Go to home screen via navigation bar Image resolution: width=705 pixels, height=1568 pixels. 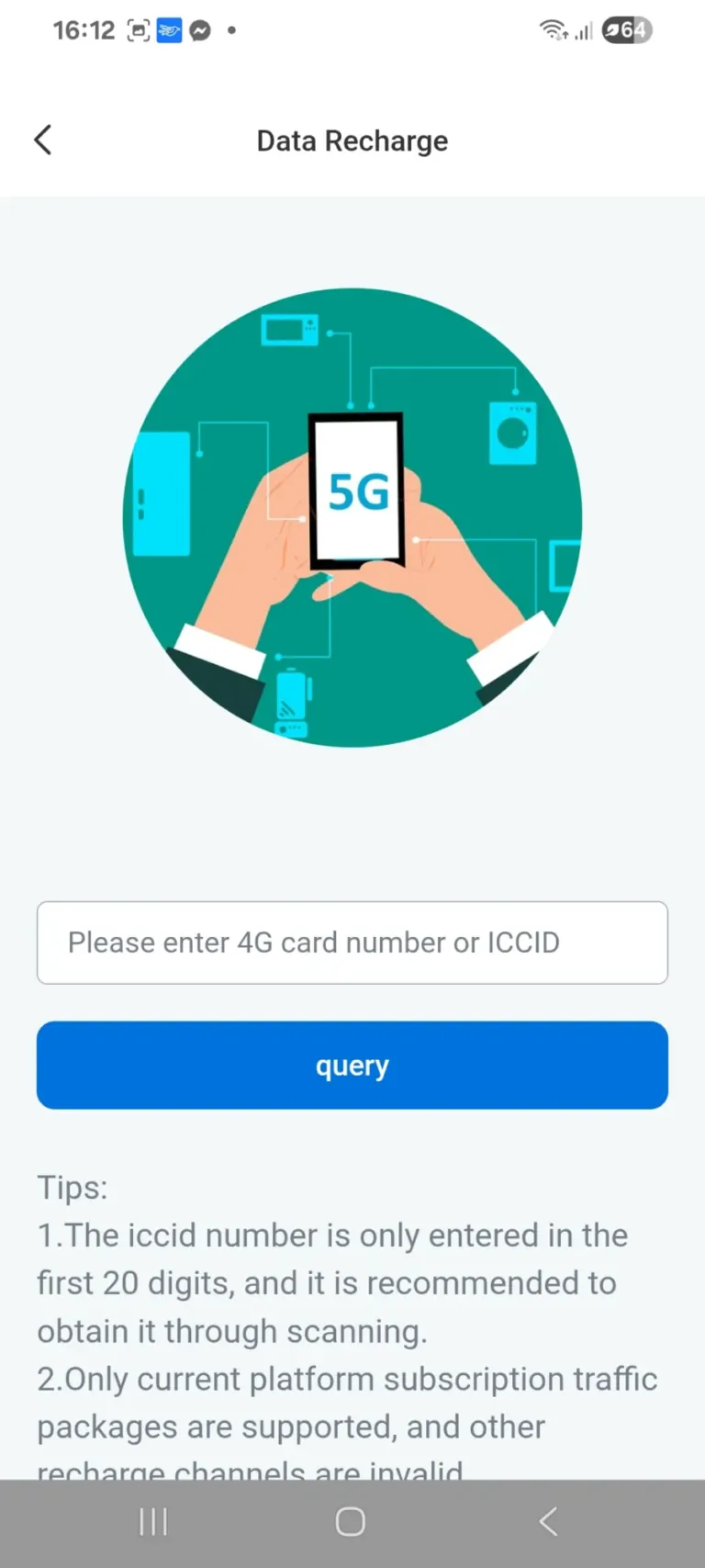(351, 1522)
